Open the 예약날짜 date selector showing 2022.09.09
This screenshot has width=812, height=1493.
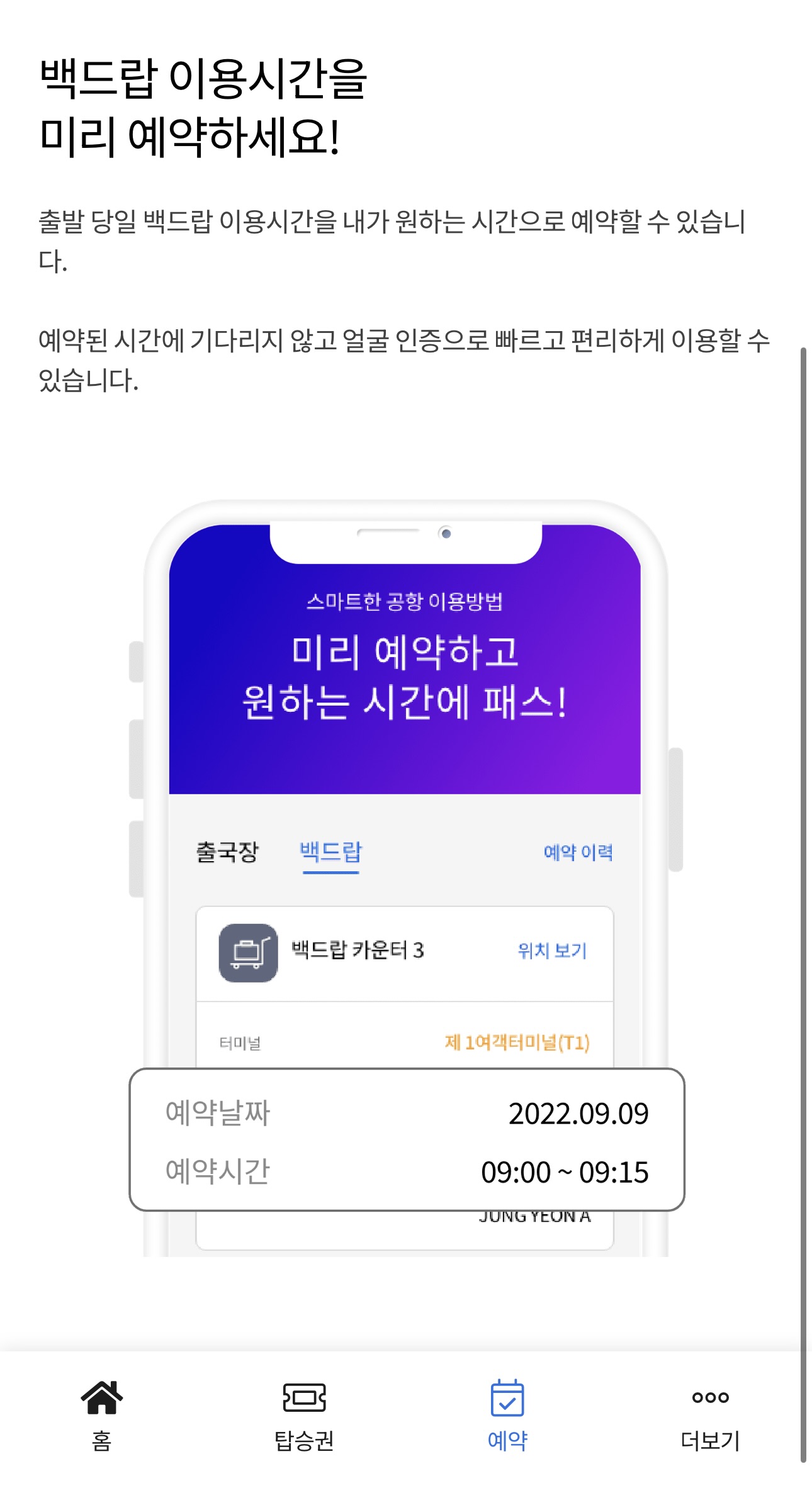(409, 1112)
